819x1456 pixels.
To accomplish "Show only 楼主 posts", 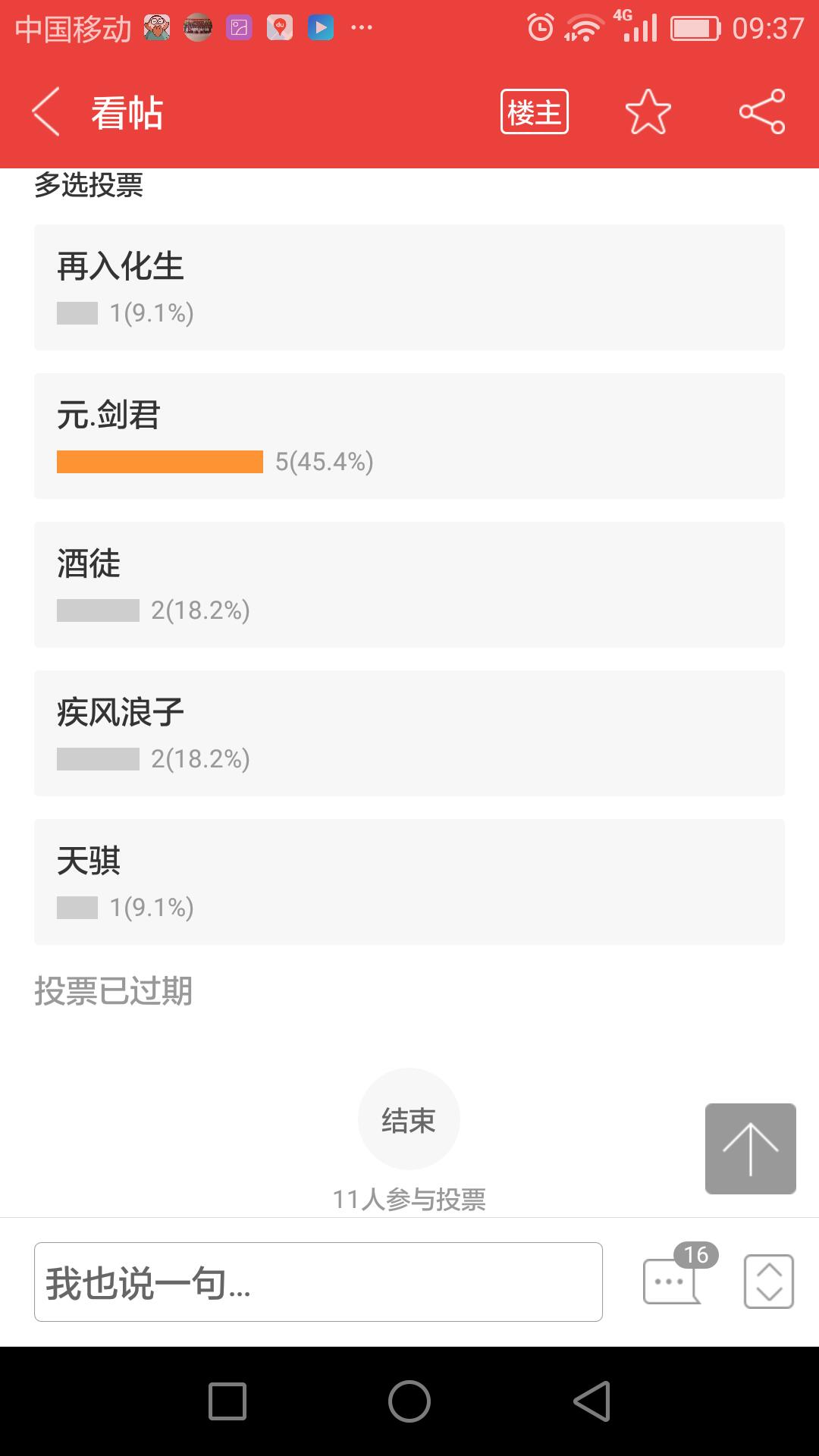I will 534,112.
